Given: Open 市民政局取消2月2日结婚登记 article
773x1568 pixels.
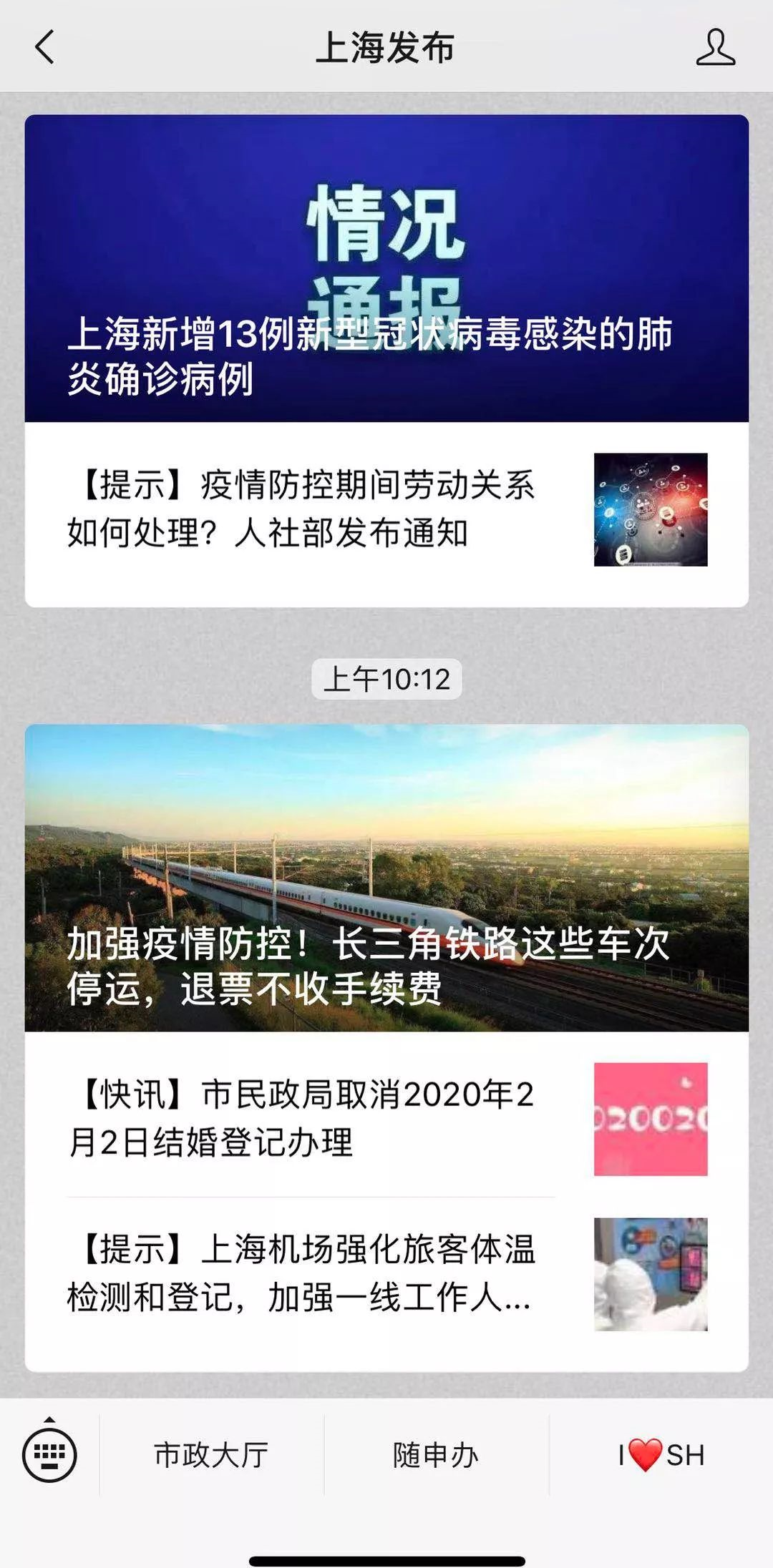Looking at the screenshot, I should tap(386, 1118).
